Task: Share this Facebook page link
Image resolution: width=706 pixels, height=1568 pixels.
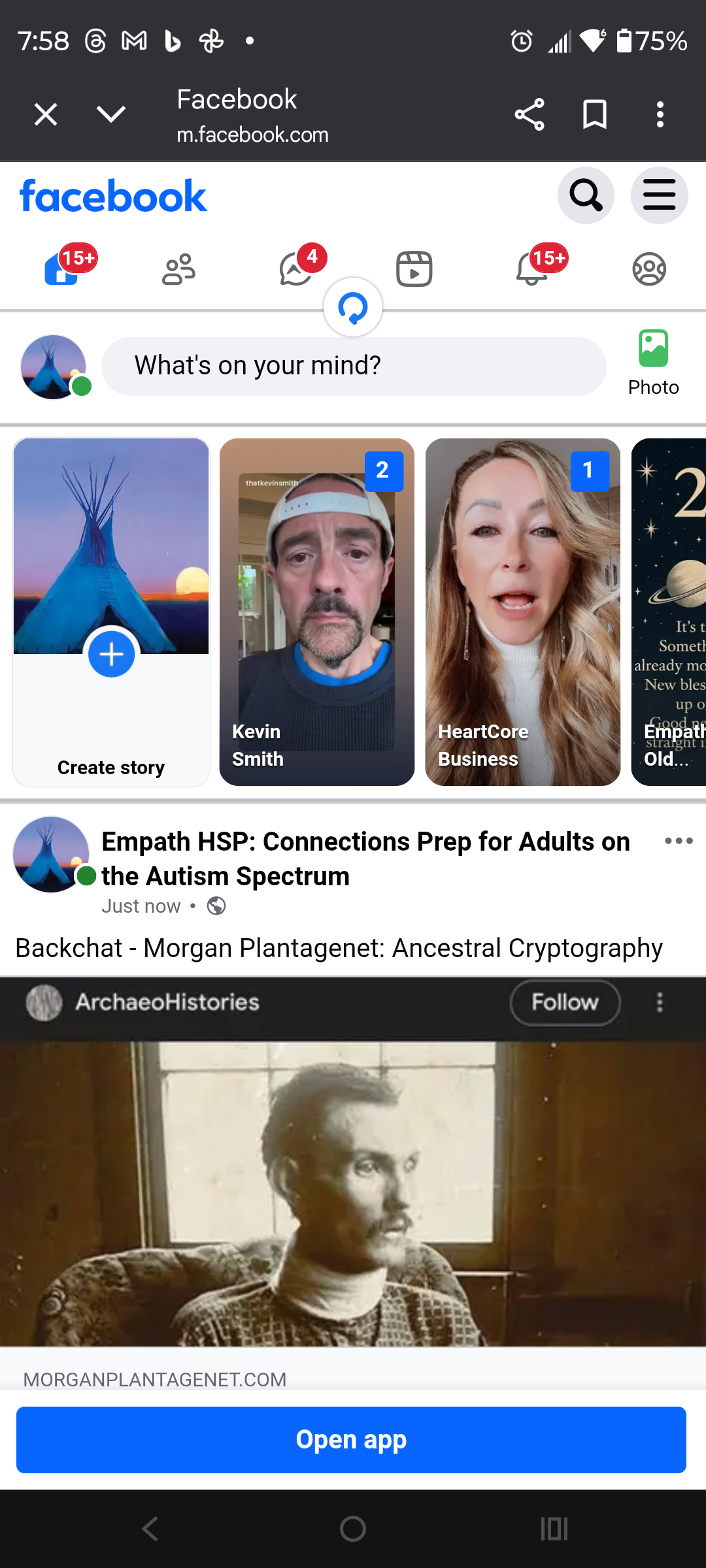Action: click(x=529, y=115)
